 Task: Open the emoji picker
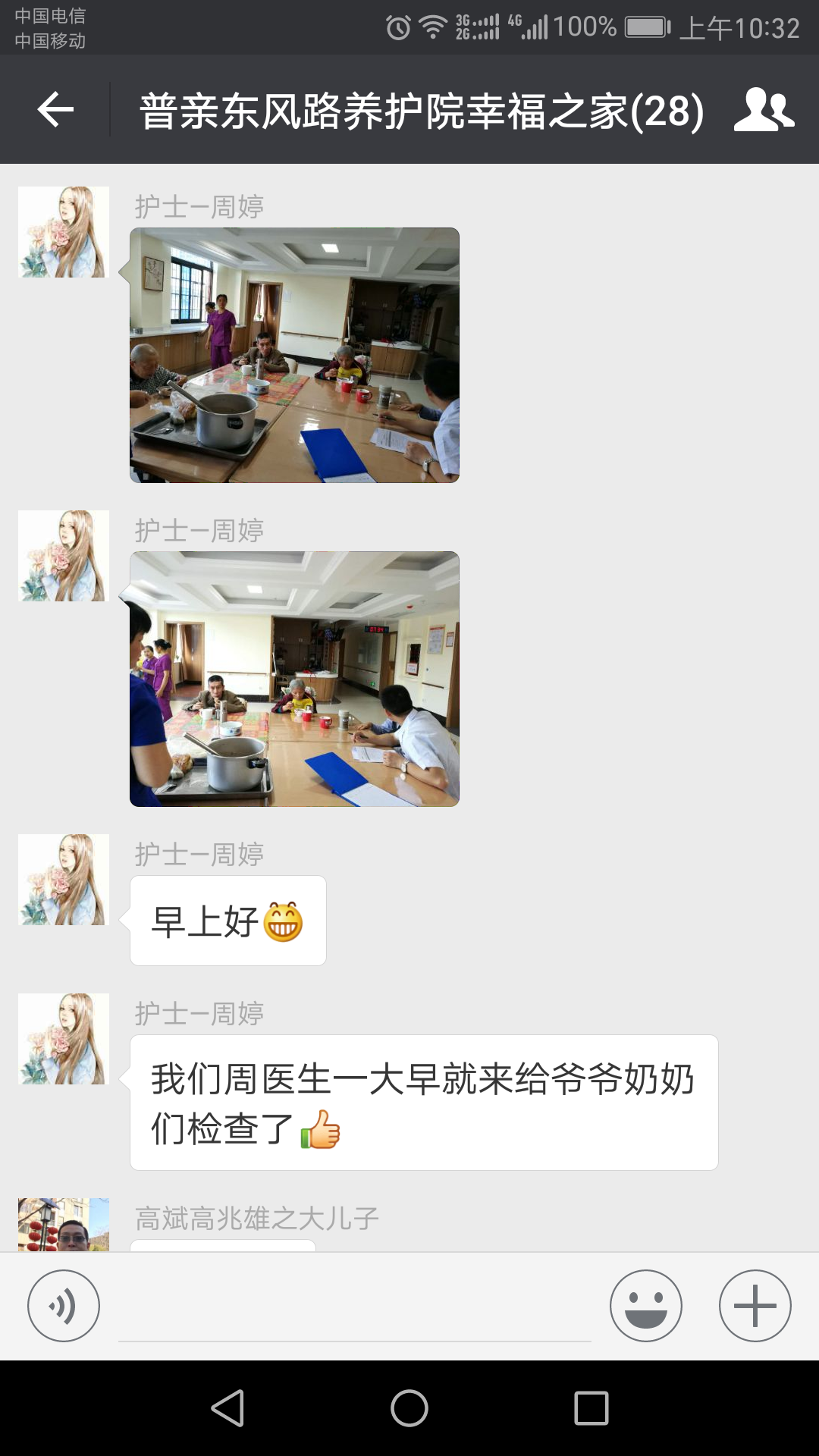click(x=645, y=1306)
